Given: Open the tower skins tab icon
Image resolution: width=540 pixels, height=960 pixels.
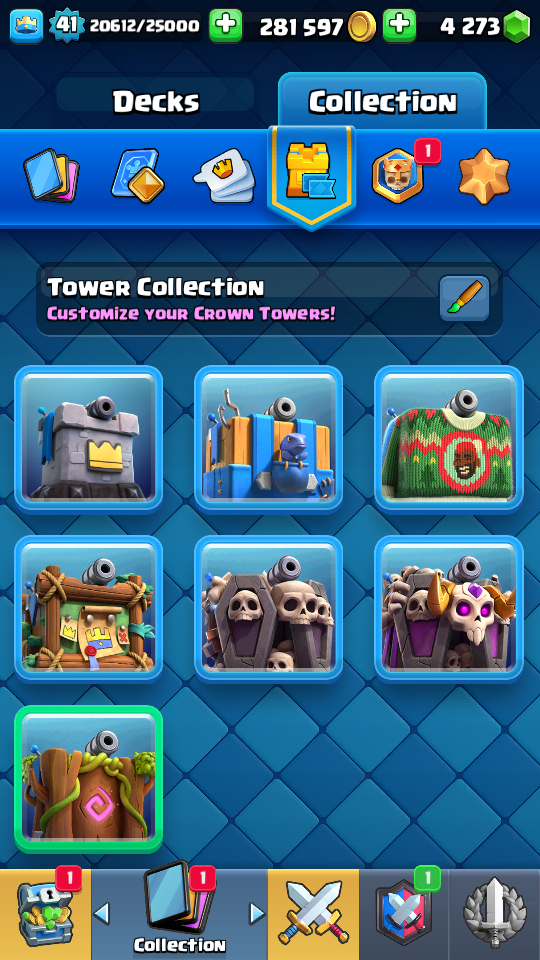Looking at the screenshot, I should tap(312, 174).
